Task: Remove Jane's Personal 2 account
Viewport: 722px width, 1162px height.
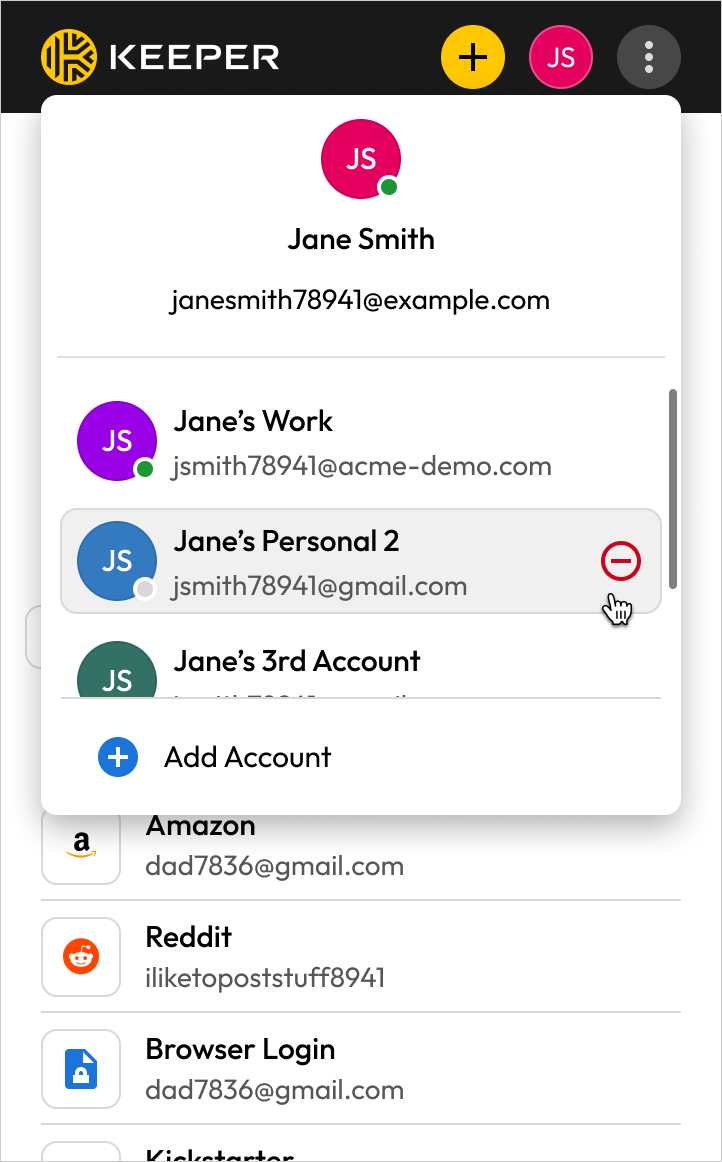Action: [x=621, y=562]
